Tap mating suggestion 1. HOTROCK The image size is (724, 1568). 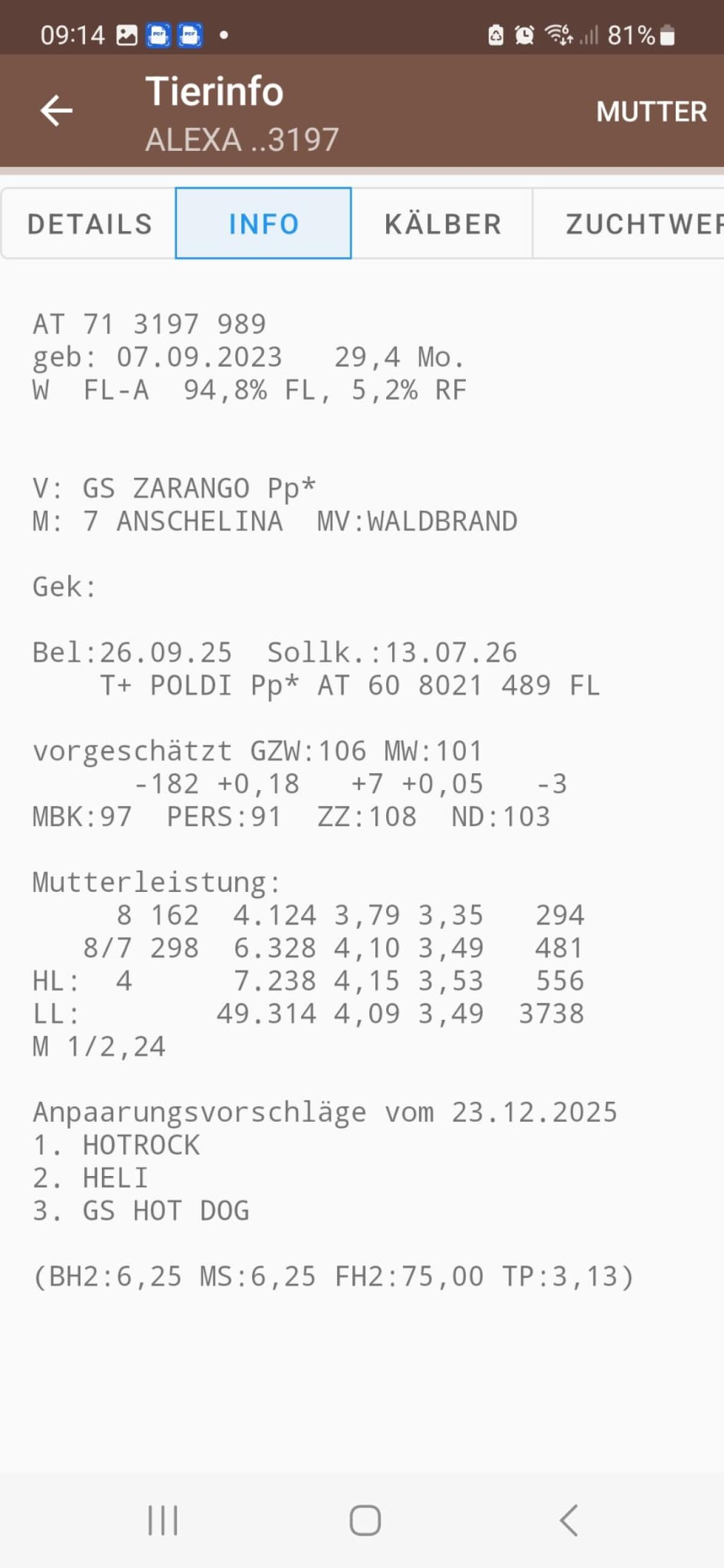tap(116, 1145)
